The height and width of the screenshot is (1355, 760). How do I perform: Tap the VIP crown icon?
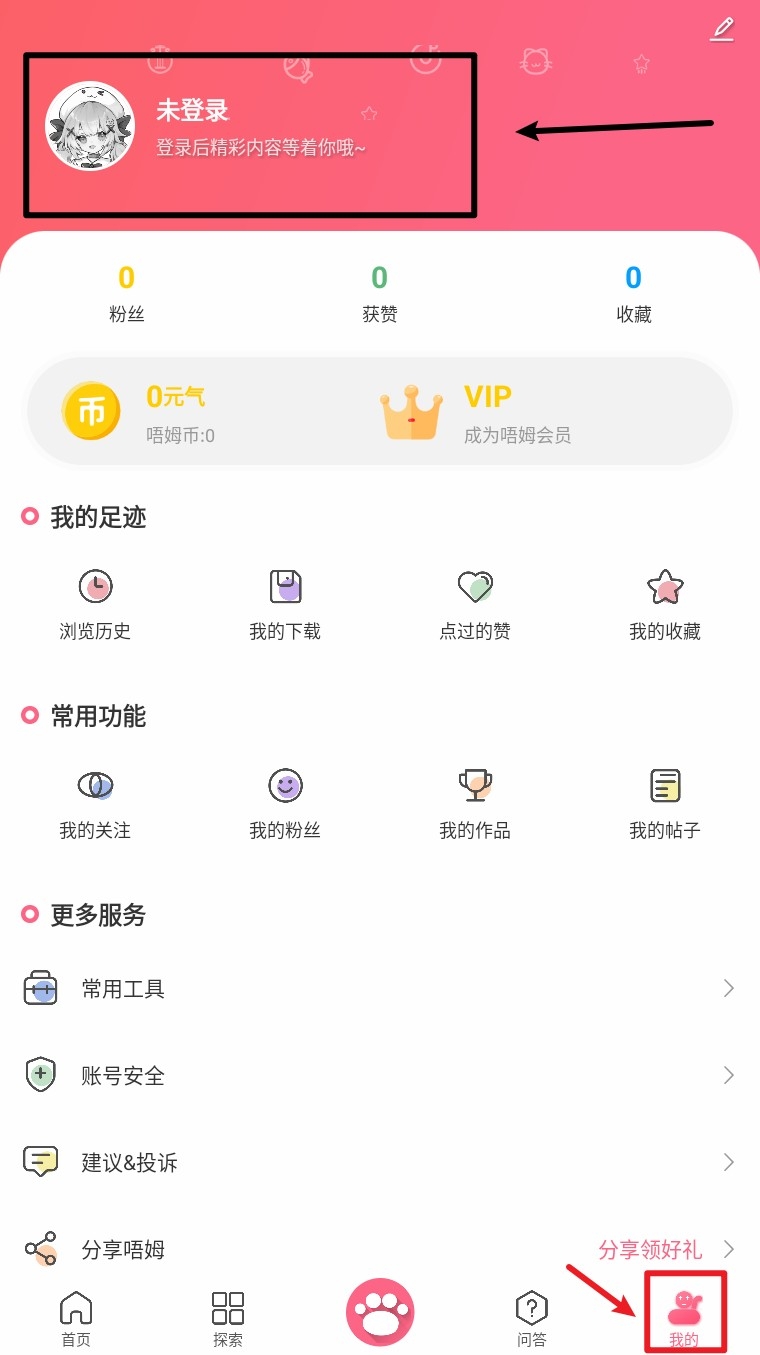(x=410, y=410)
